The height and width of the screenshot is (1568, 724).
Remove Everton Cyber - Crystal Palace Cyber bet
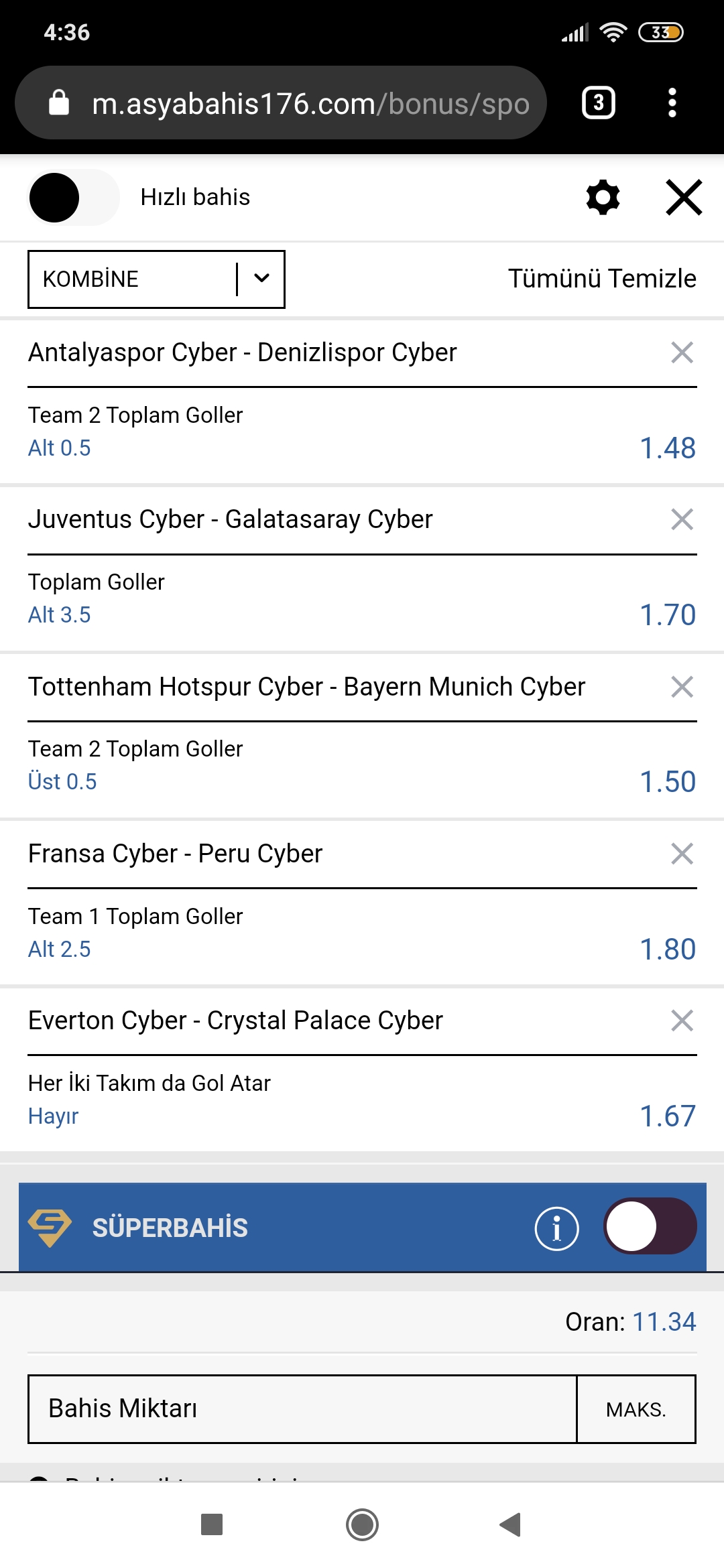point(682,1021)
